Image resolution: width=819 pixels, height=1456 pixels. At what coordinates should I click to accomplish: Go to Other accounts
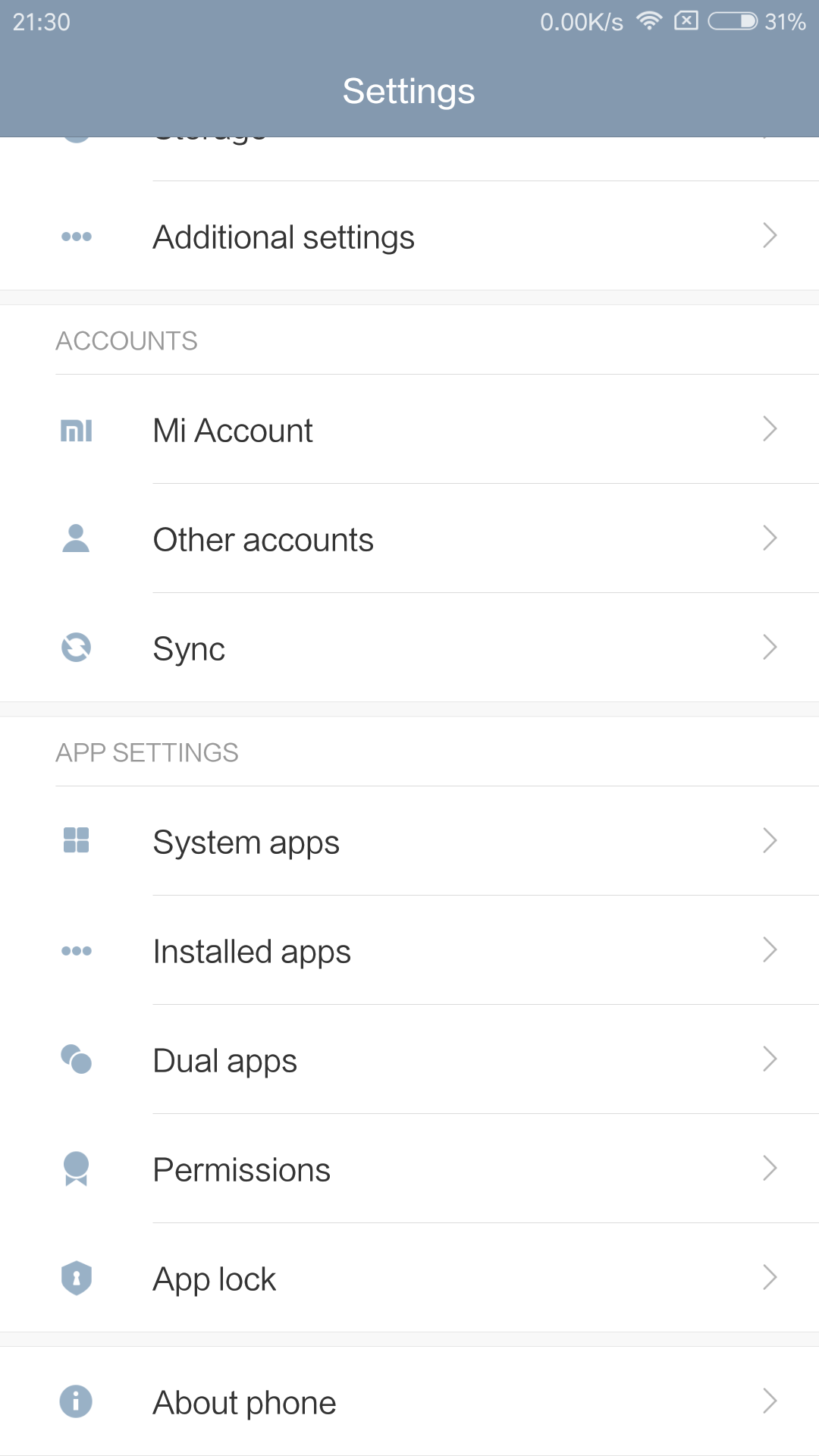point(409,538)
